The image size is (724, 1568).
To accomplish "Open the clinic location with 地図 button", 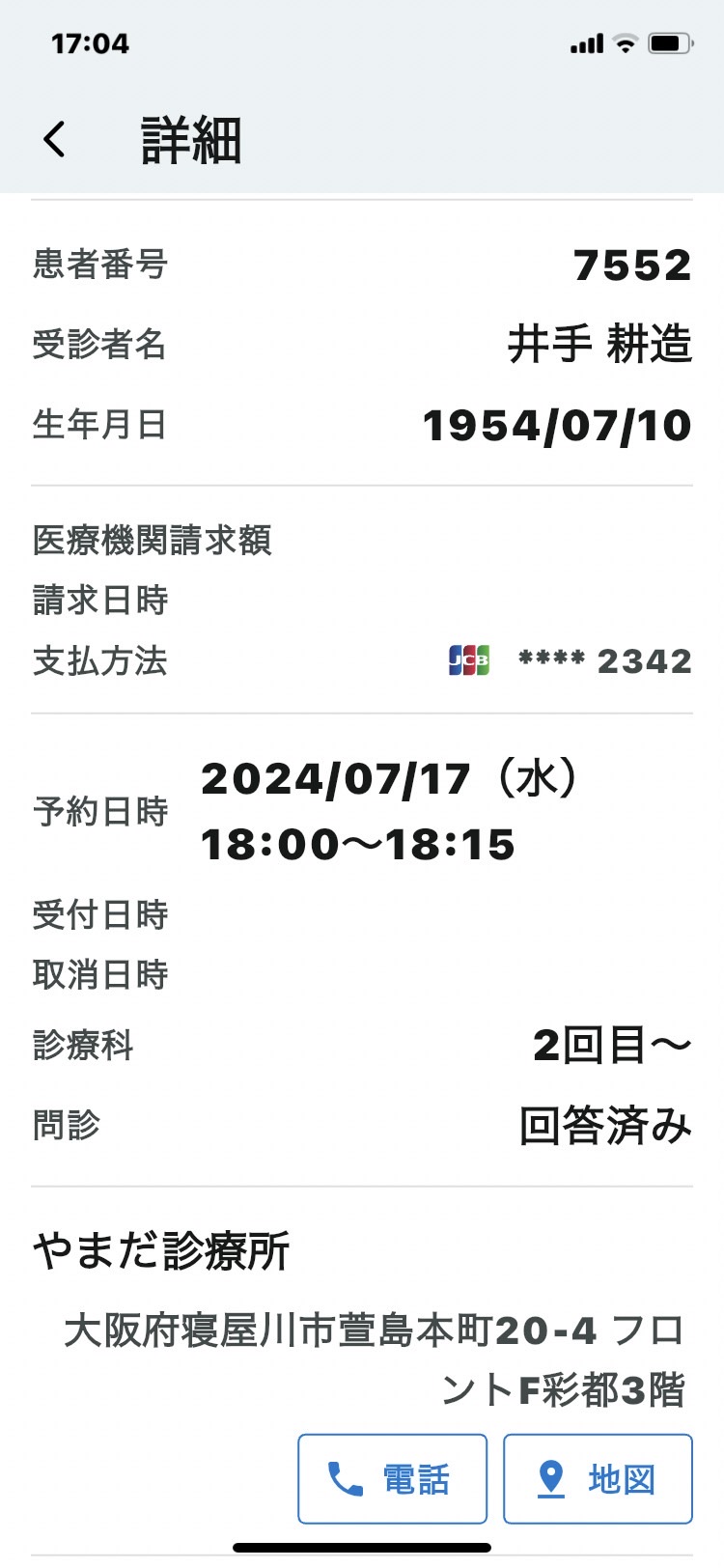I will point(598,1478).
